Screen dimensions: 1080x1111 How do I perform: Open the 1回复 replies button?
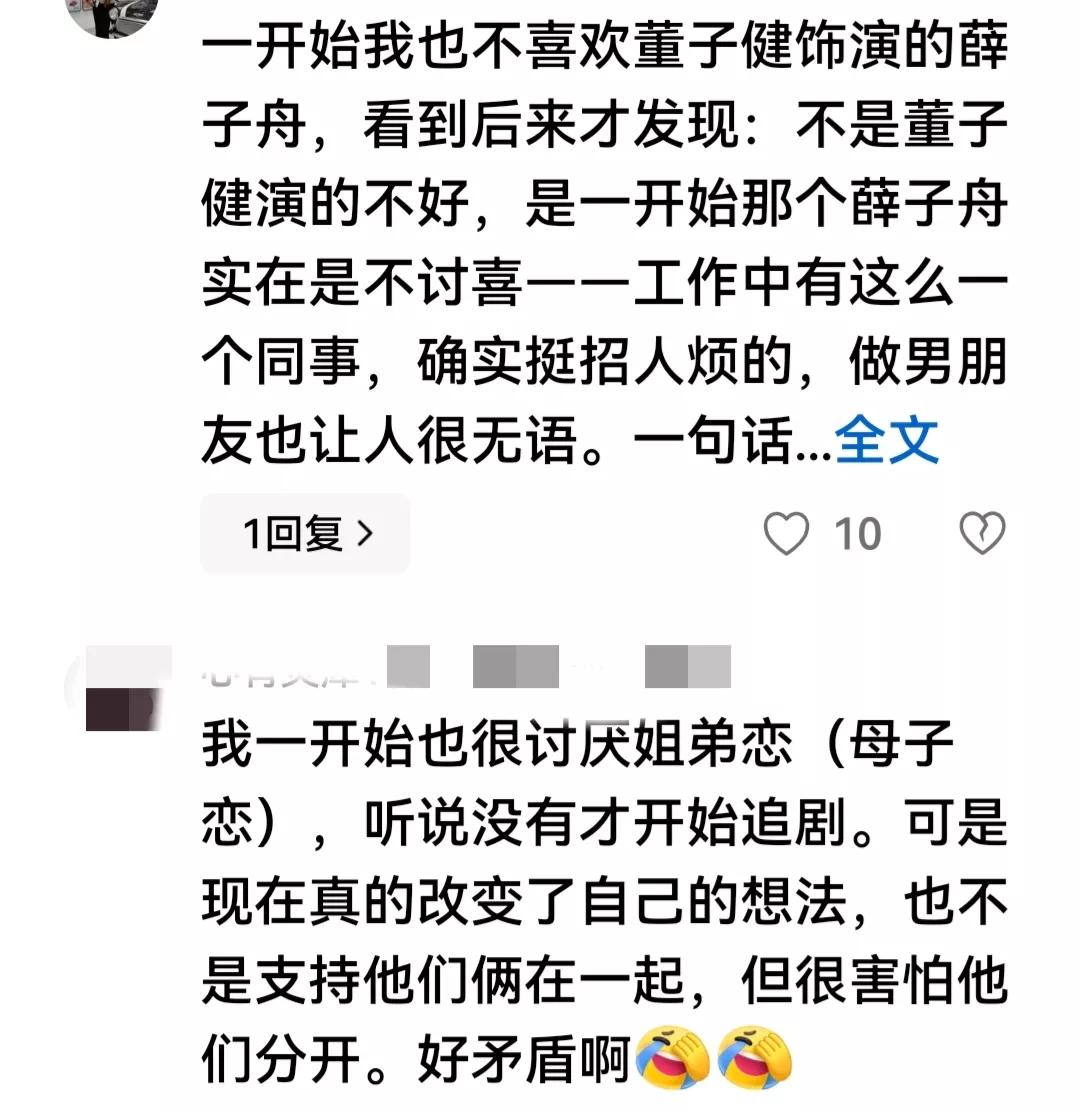click(306, 534)
